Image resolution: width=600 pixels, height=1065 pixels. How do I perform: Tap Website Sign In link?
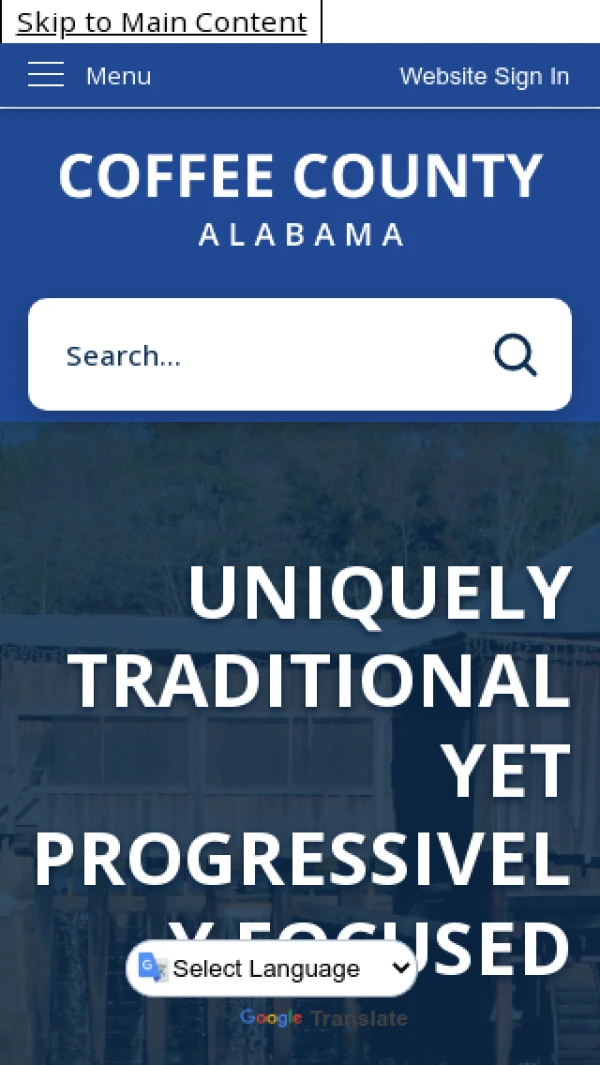(x=484, y=76)
